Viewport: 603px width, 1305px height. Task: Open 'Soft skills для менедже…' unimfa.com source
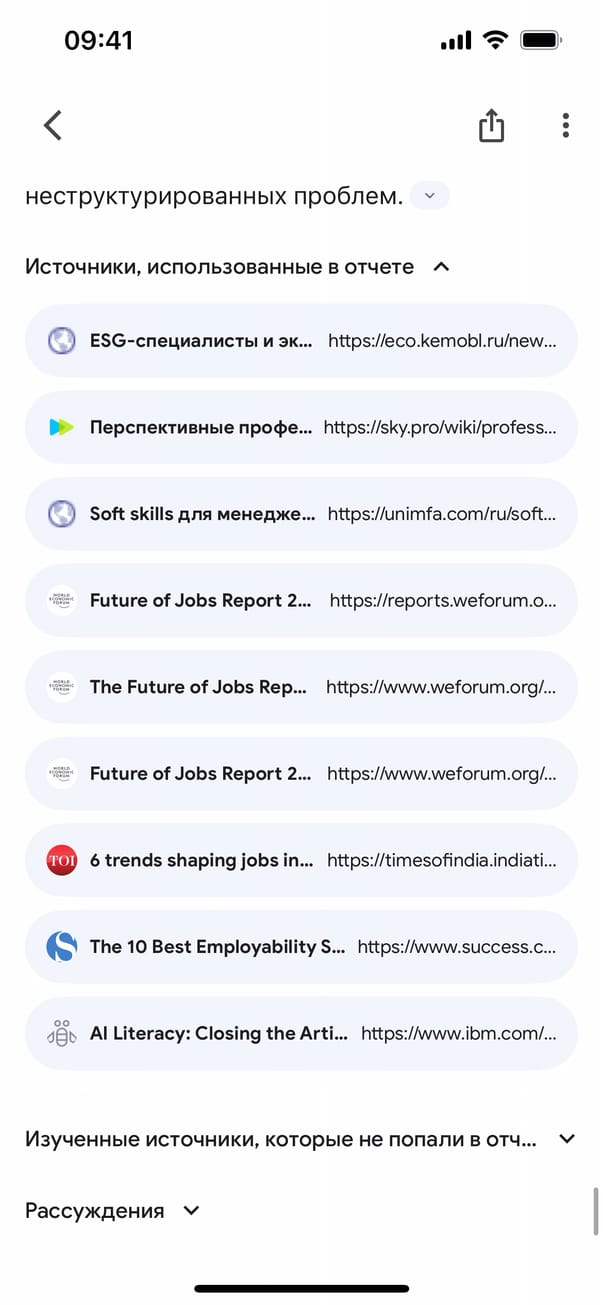(x=301, y=514)
